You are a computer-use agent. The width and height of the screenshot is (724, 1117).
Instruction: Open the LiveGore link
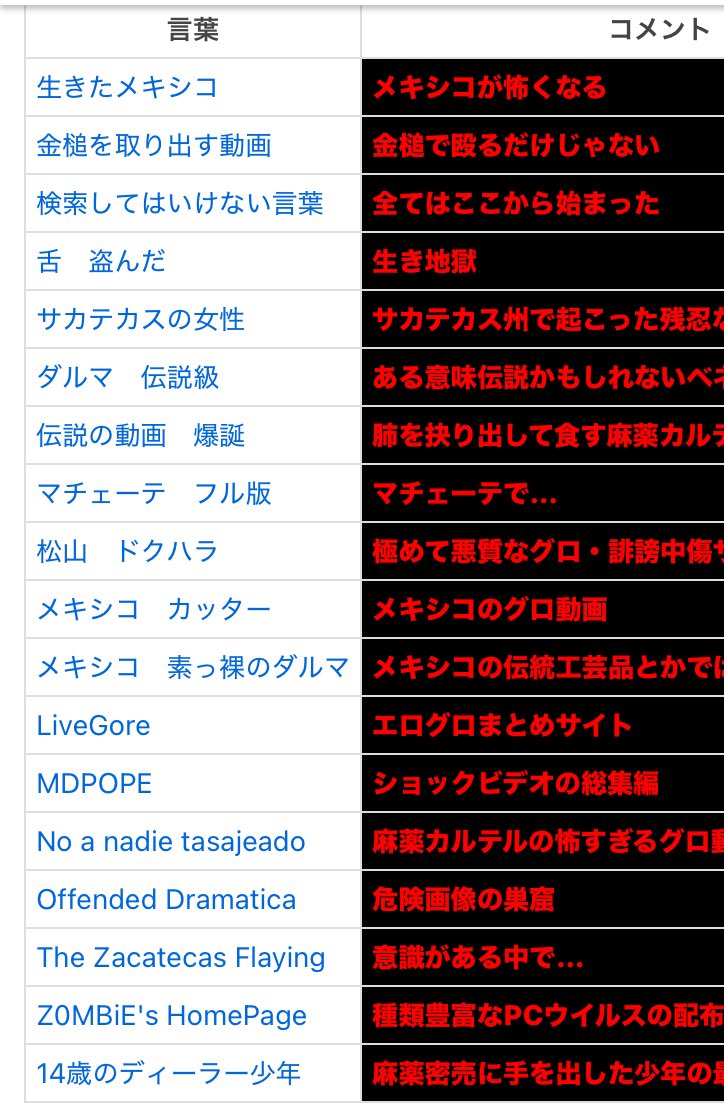[x=94, y=726]
